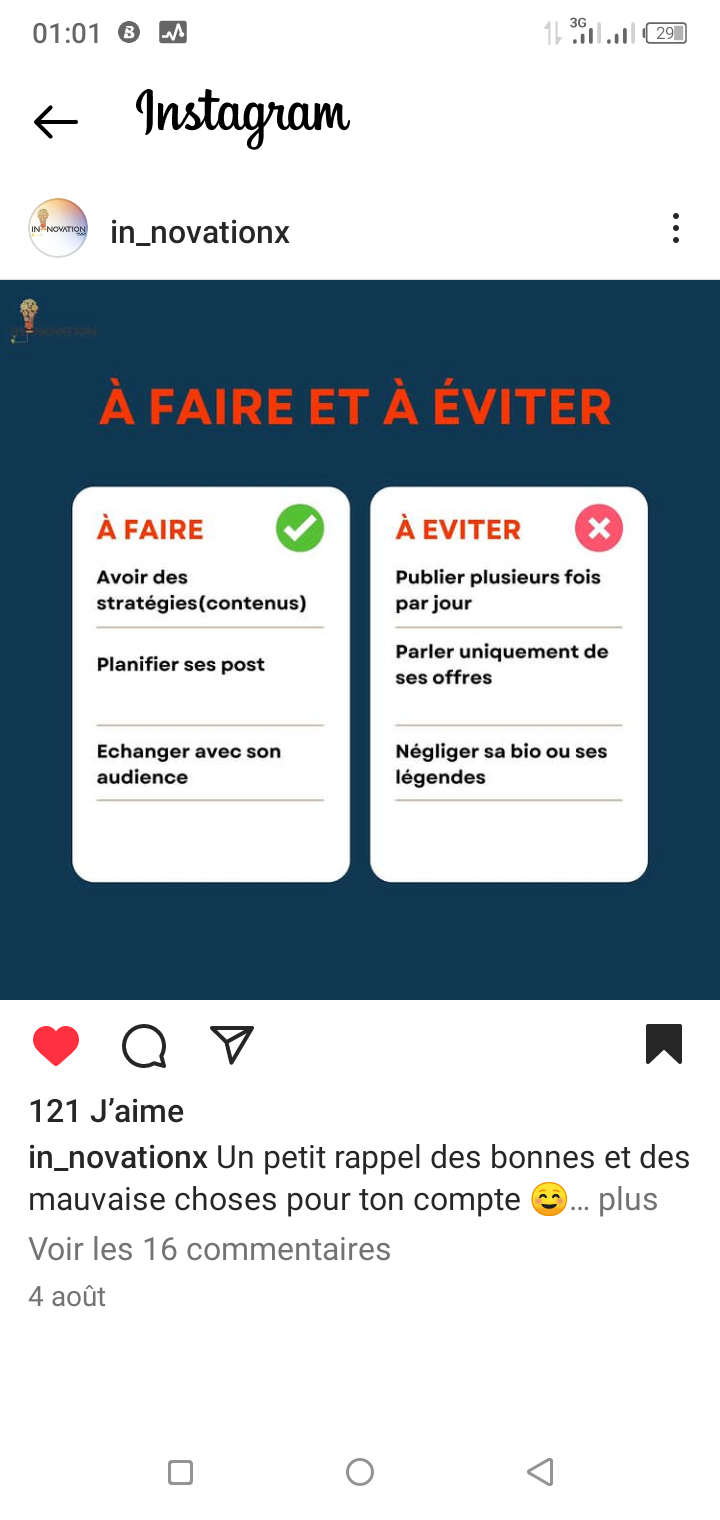
Task: Remove the post from saved bookmarks
Action: (663, 1044)
